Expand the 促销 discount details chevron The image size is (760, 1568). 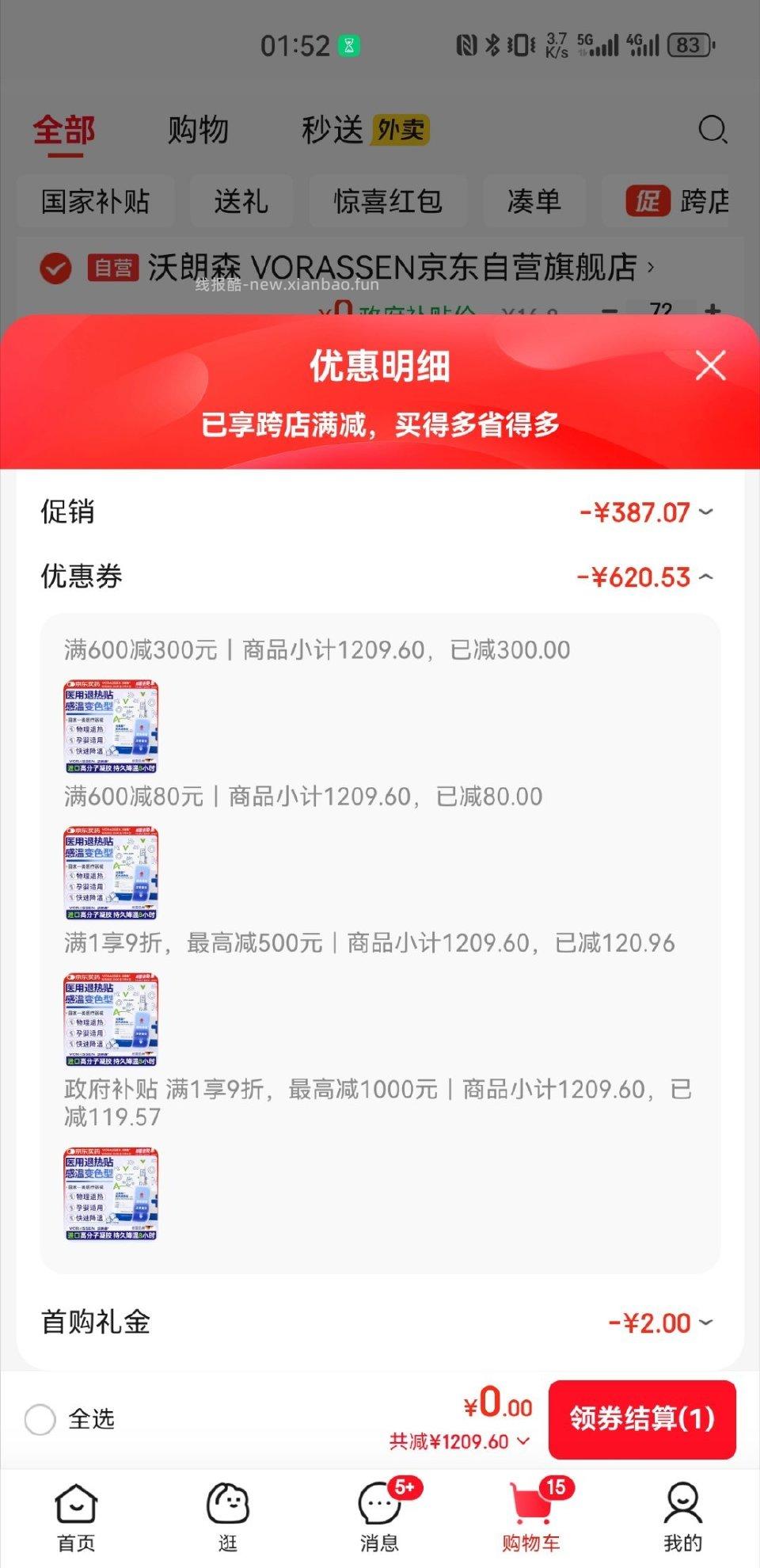coord(705,514)
